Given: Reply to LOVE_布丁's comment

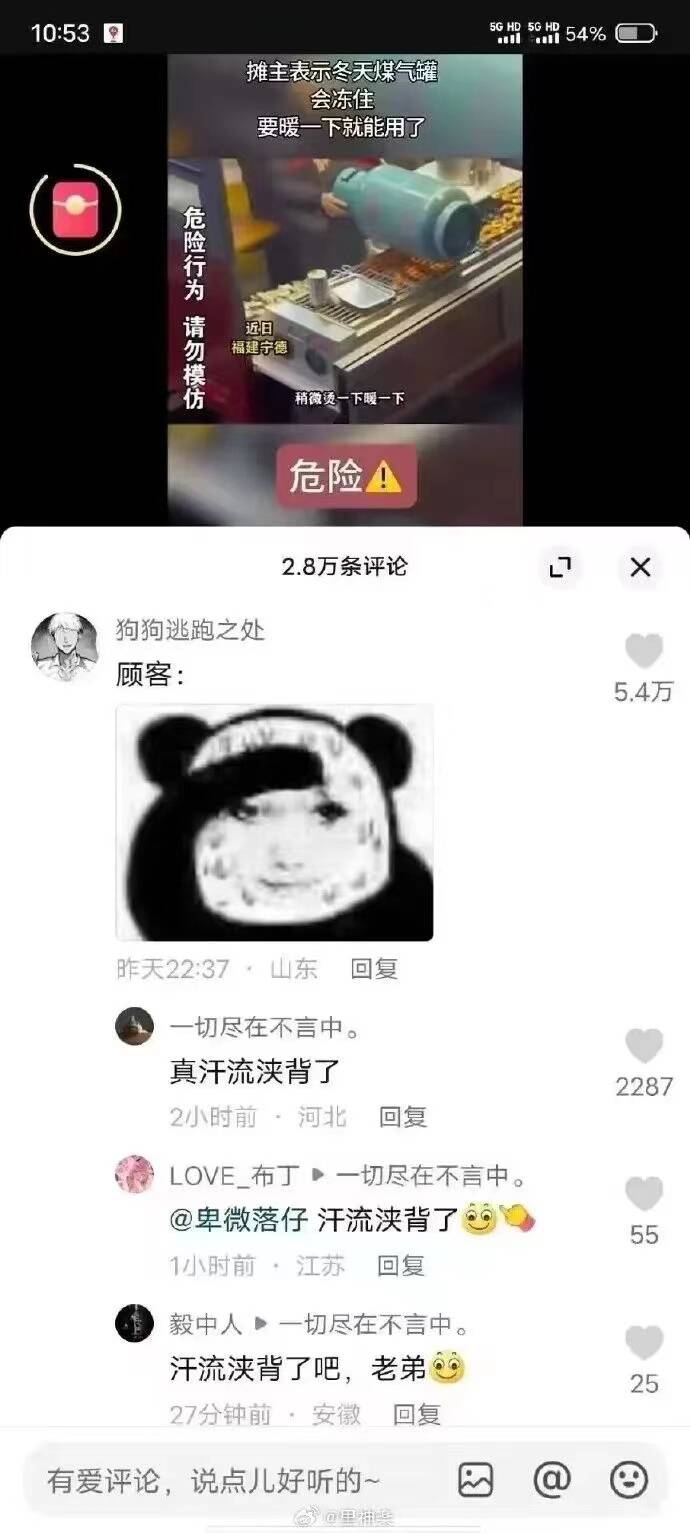Looking at the screenshot, I should click(401, 1265).
